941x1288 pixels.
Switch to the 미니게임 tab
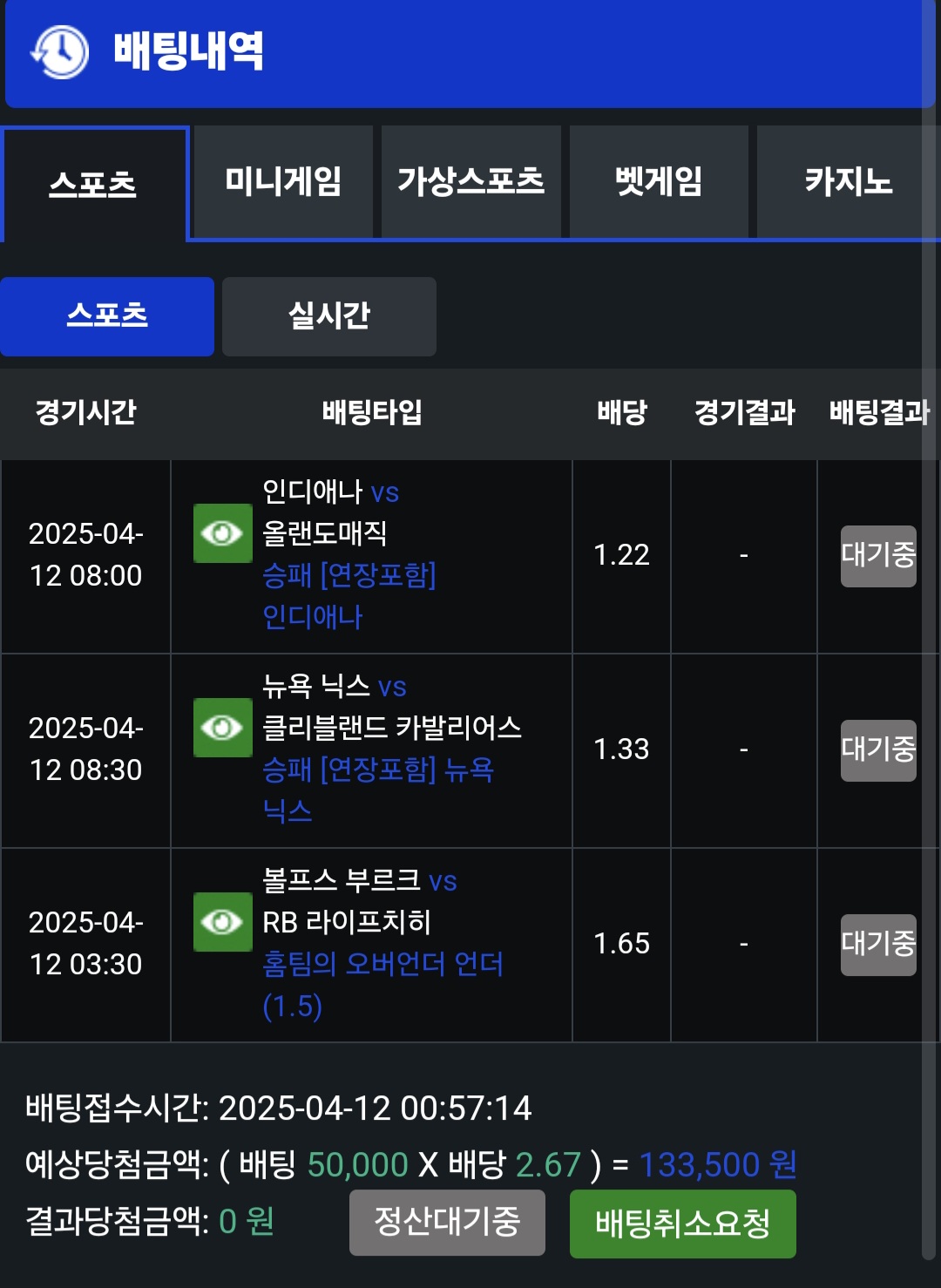click(283, 181)
